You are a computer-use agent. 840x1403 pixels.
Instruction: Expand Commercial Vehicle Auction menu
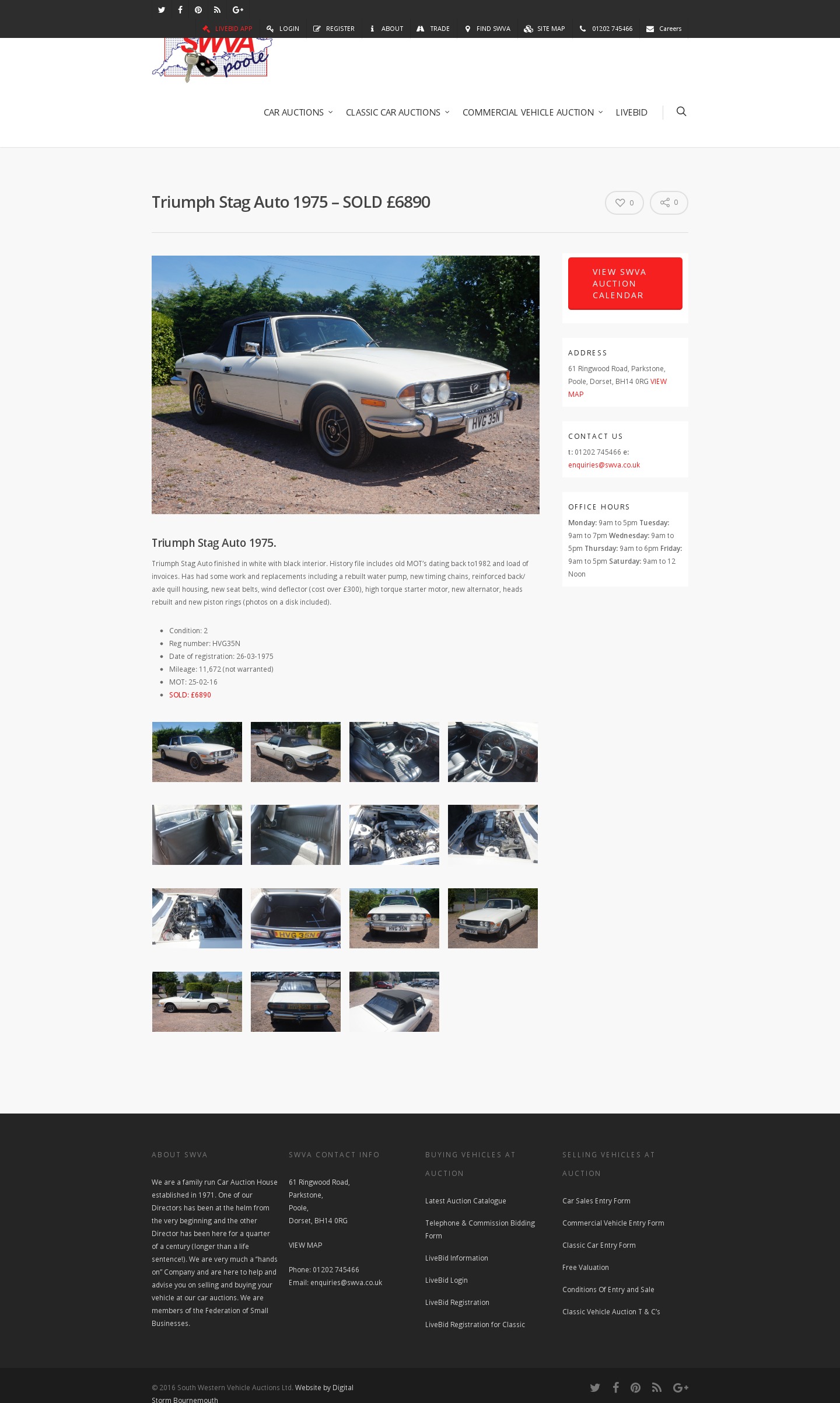pos(532,112)
